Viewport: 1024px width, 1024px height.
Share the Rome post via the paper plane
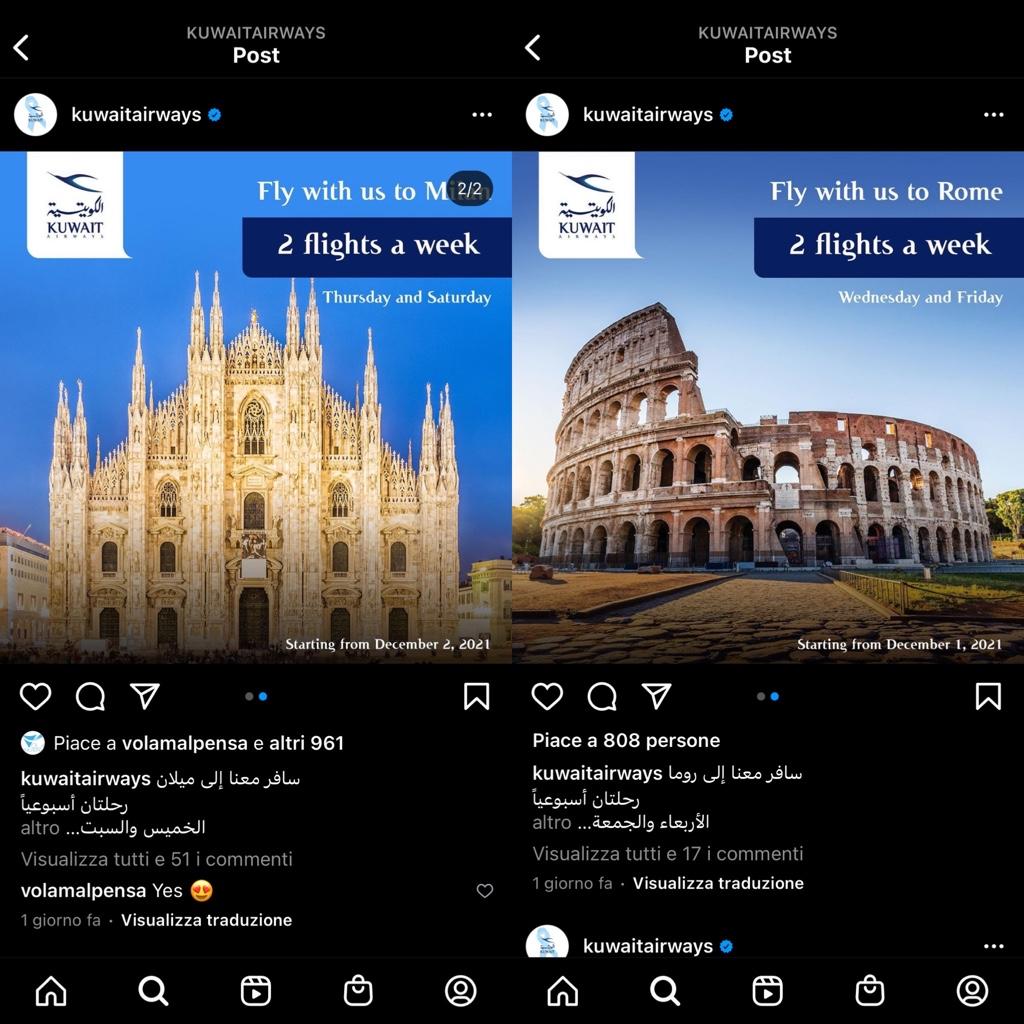click(656, 696)
